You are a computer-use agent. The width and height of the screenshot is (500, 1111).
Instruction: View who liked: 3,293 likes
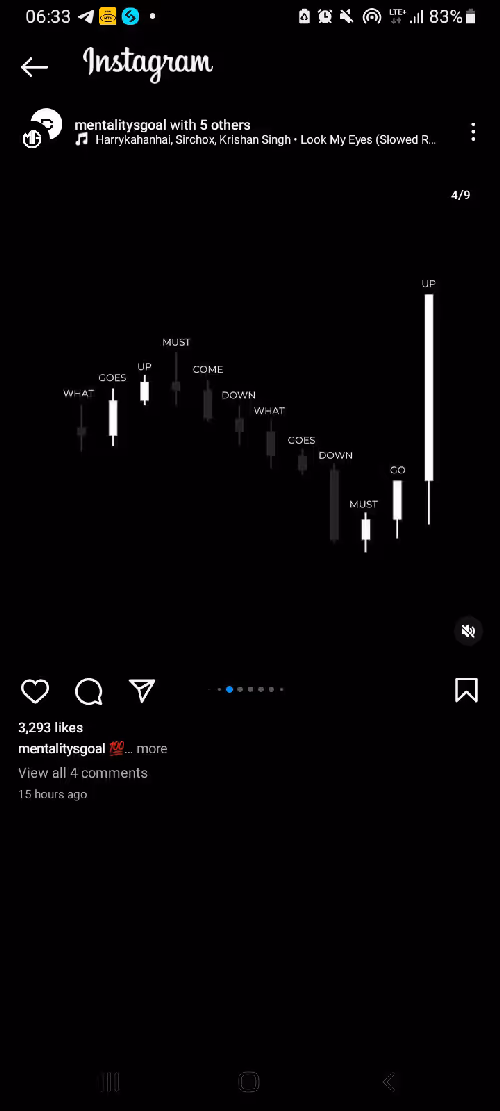(x=50, y=728)
